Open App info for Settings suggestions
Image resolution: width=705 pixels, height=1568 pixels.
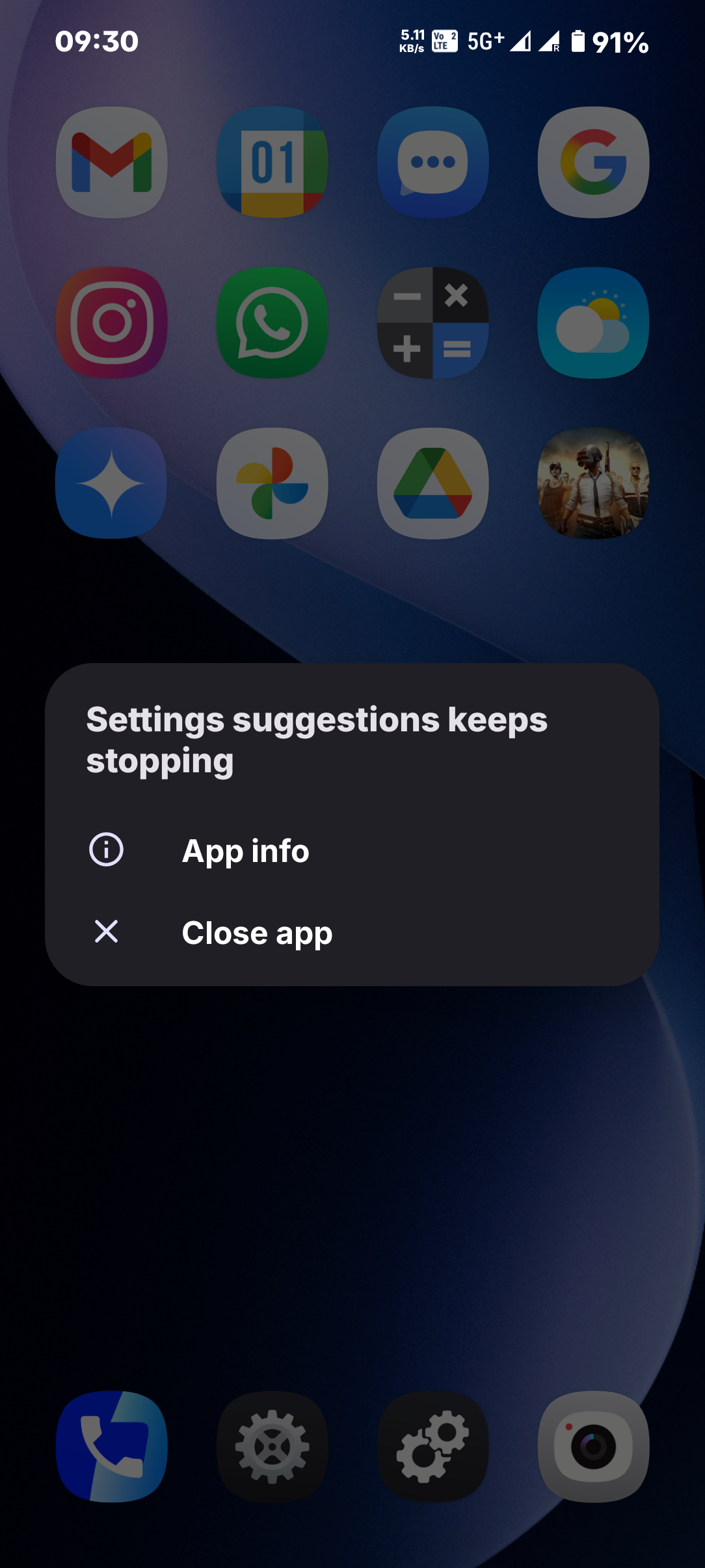(x=246, y=850)
